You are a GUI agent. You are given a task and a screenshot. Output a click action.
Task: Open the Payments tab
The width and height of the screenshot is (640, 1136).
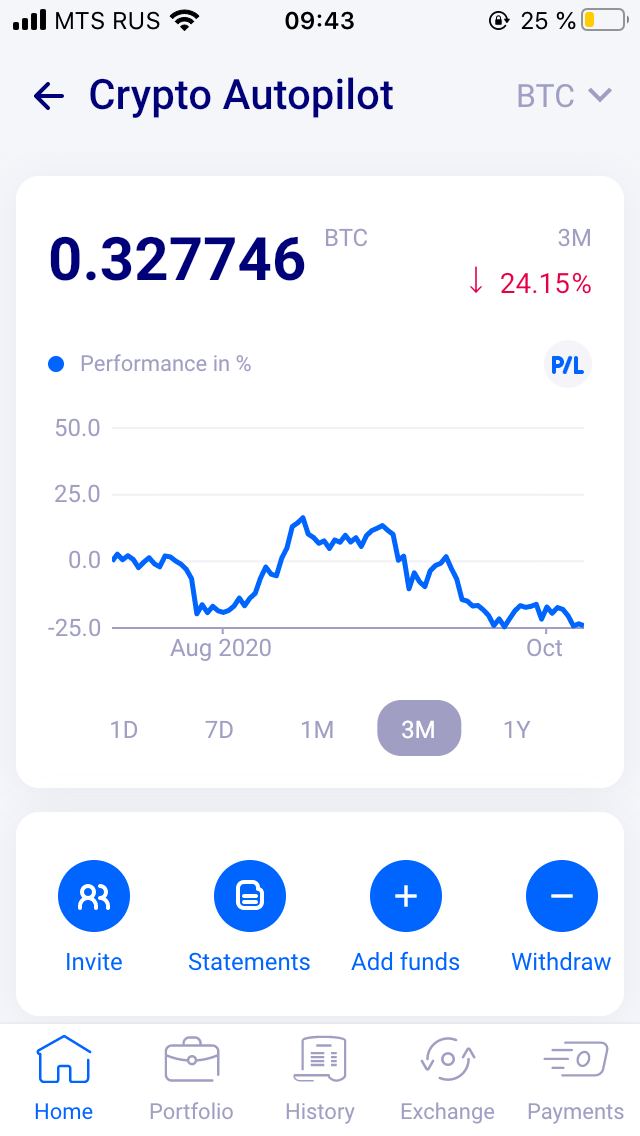[575, 1079]
